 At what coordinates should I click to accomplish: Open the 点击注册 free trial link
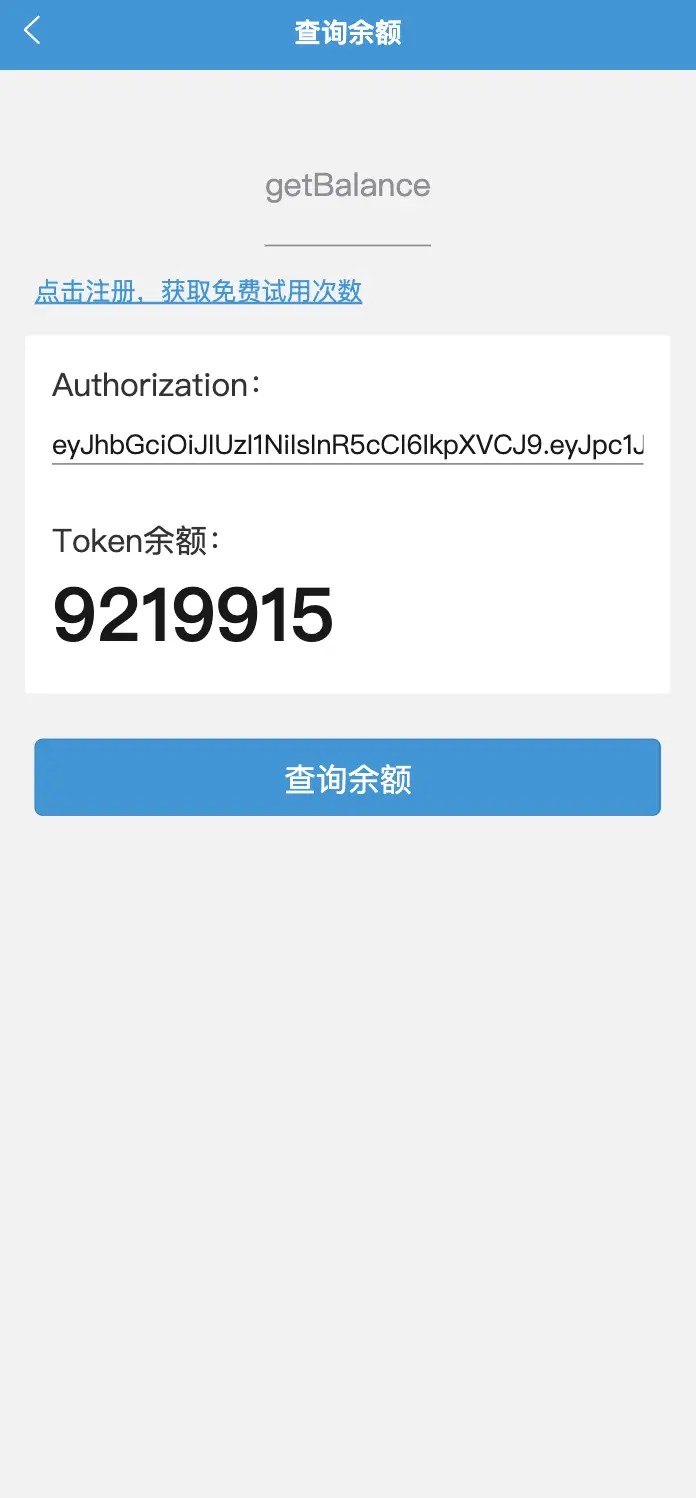point(198,292)
